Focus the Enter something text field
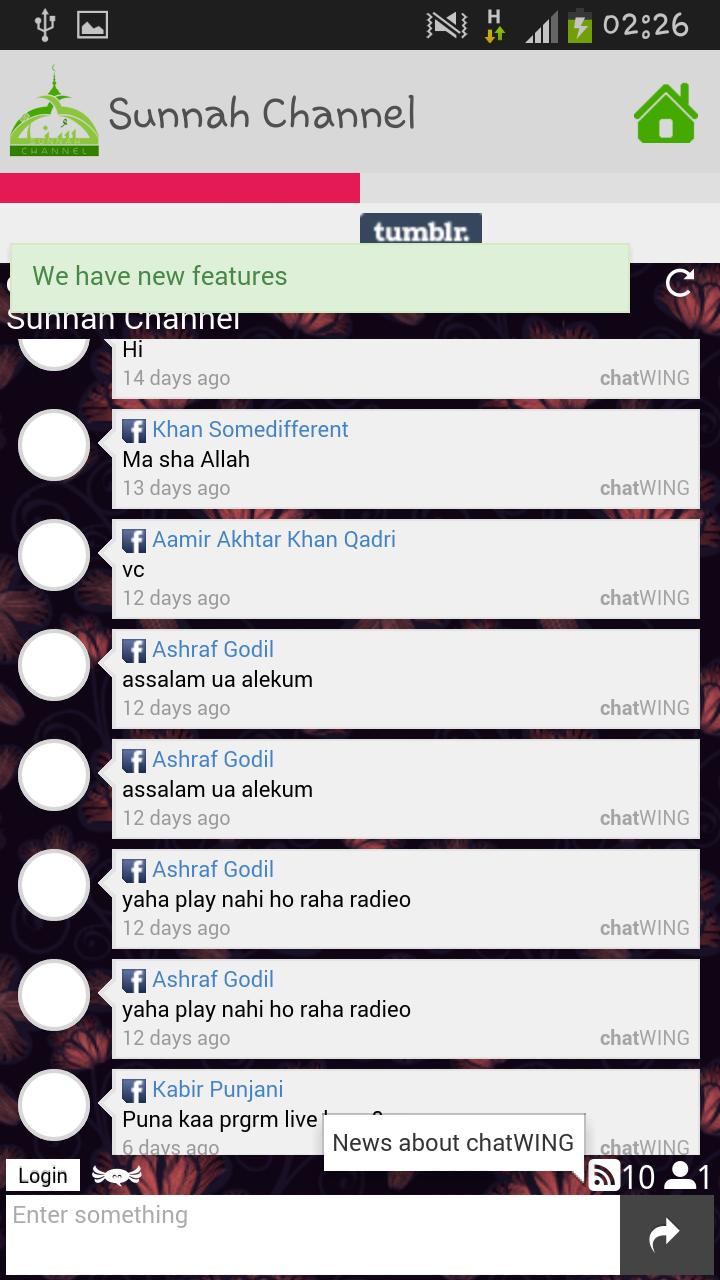The image size is (720, 1280). pyautogui.click(x=310, y=1234)
